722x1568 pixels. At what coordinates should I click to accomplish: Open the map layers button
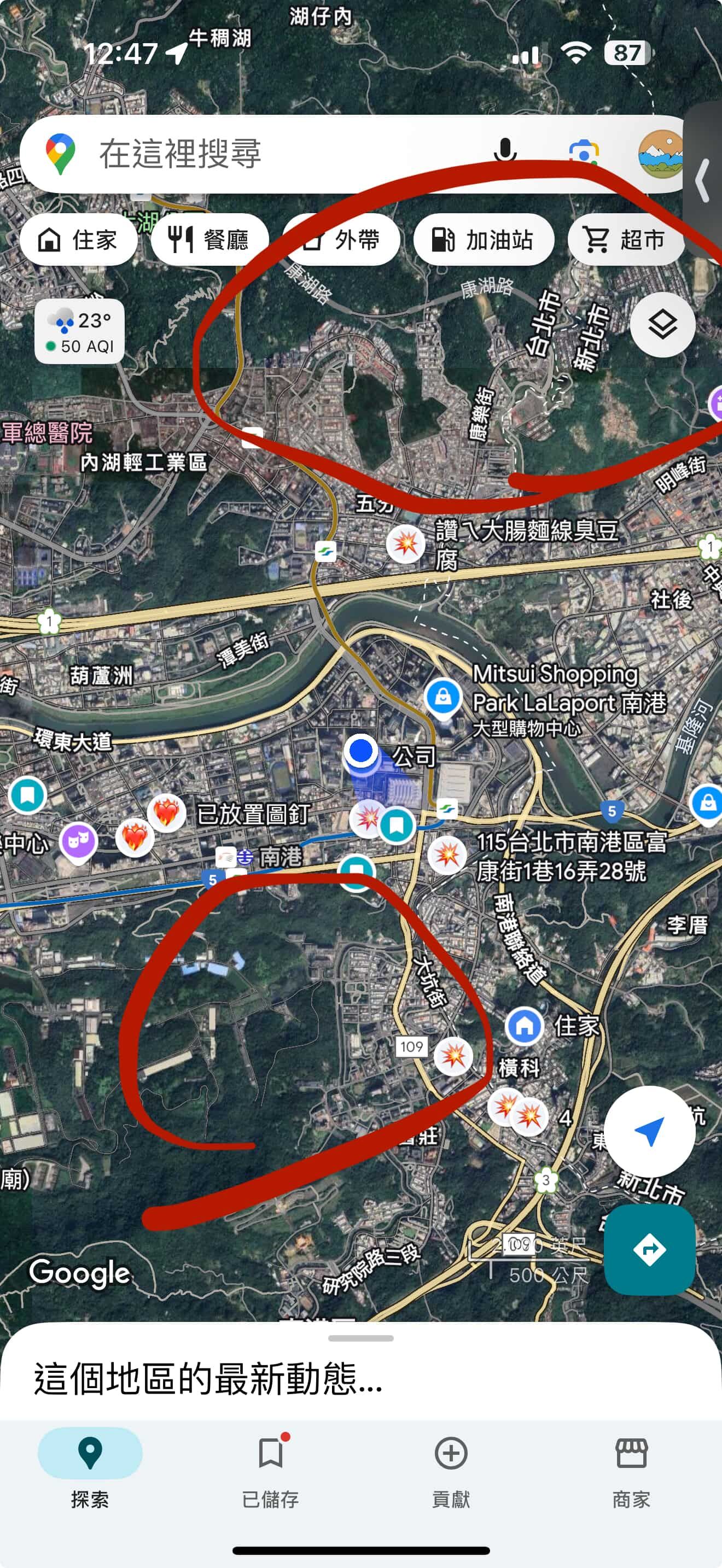pos(662,324)
